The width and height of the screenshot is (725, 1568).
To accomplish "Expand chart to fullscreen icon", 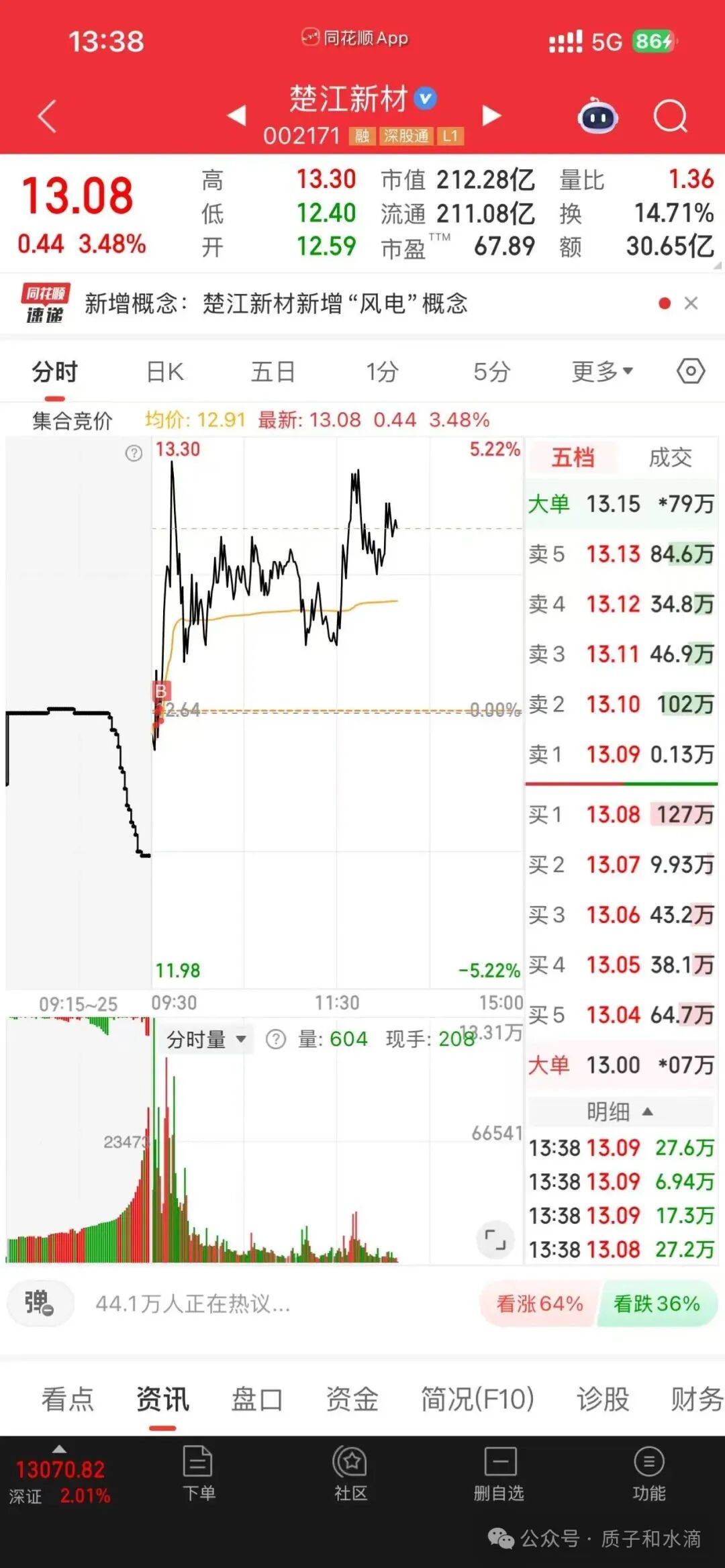I will click(x=495, y=1239).
